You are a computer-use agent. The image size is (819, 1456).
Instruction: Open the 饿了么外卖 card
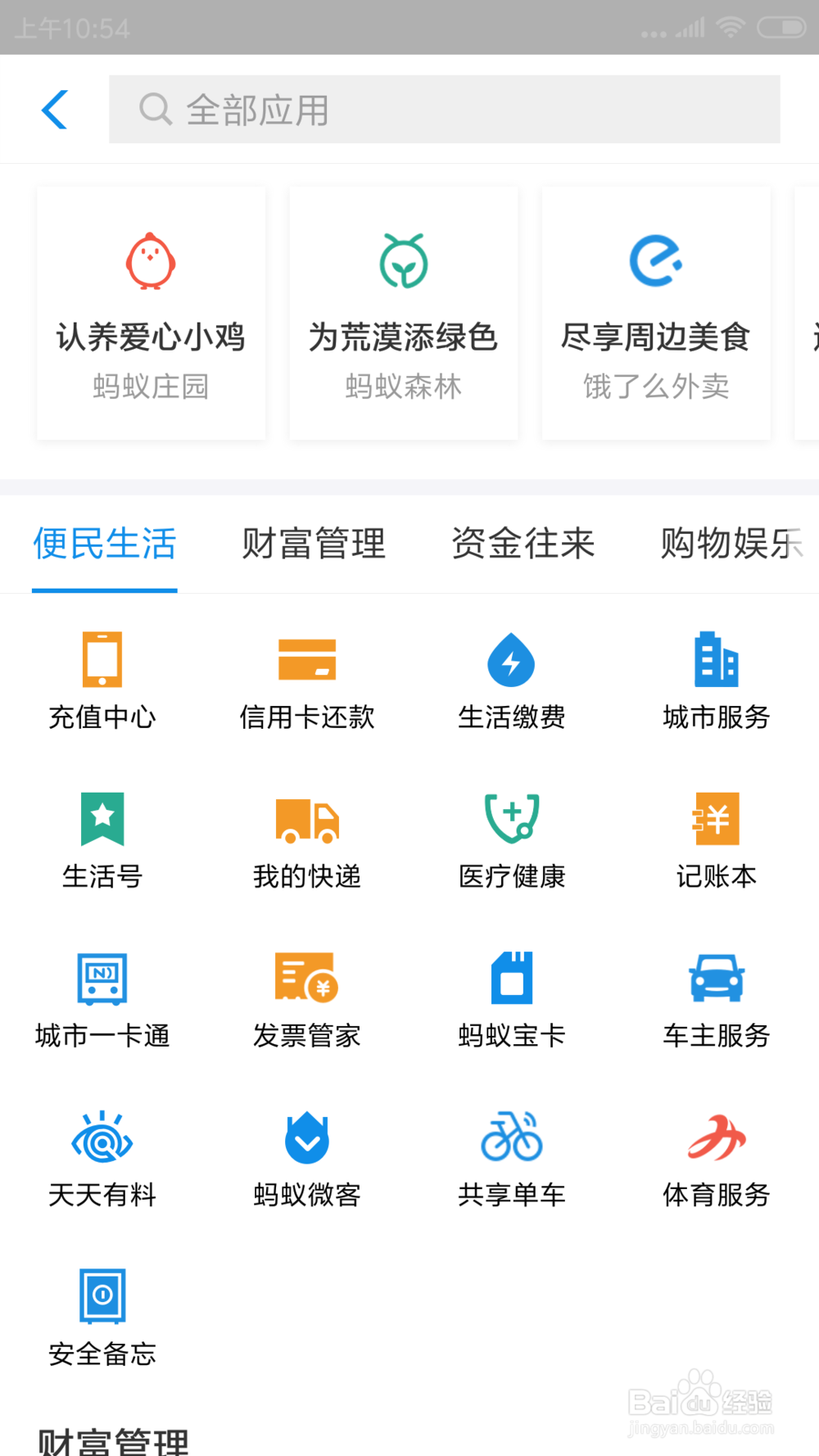click(655, 314)
